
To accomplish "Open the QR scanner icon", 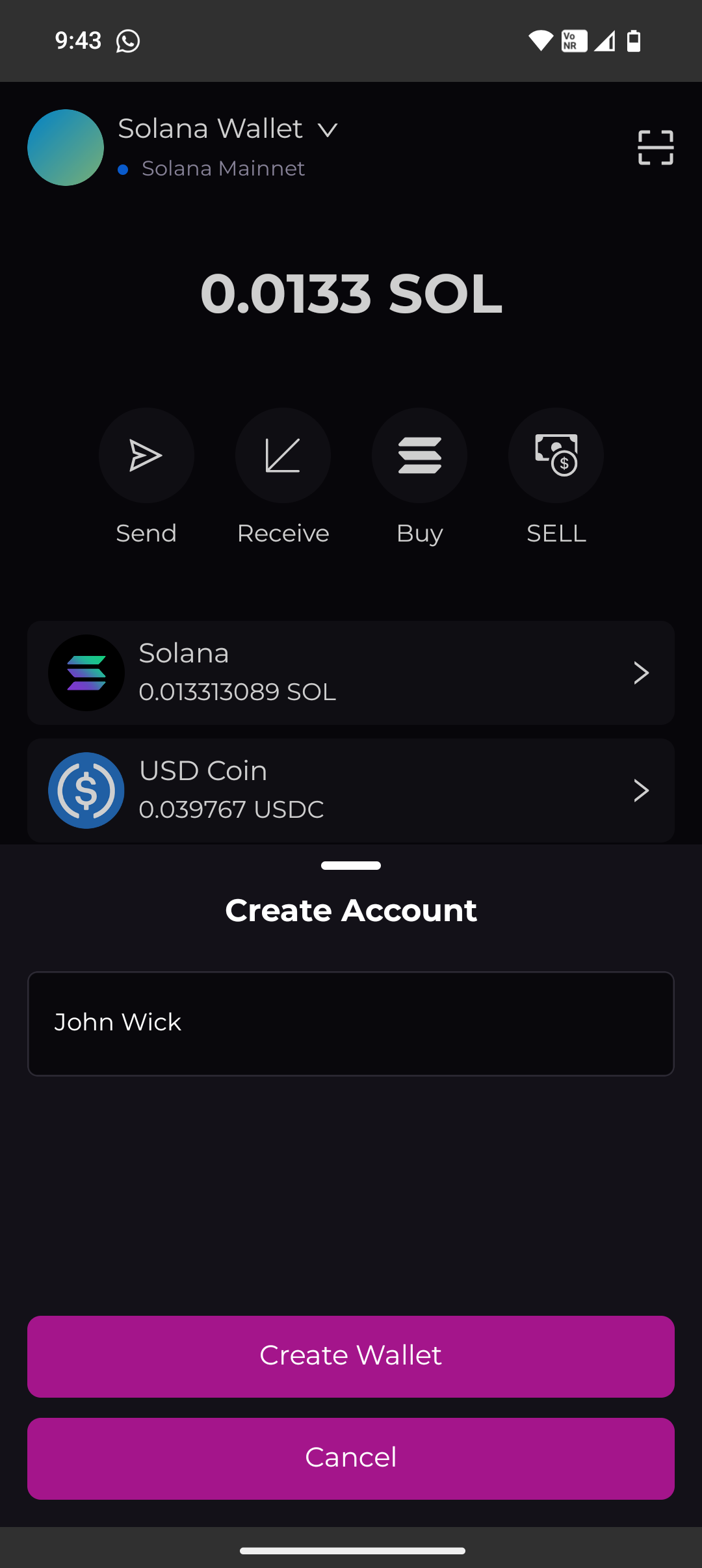I will pos(655,148).
